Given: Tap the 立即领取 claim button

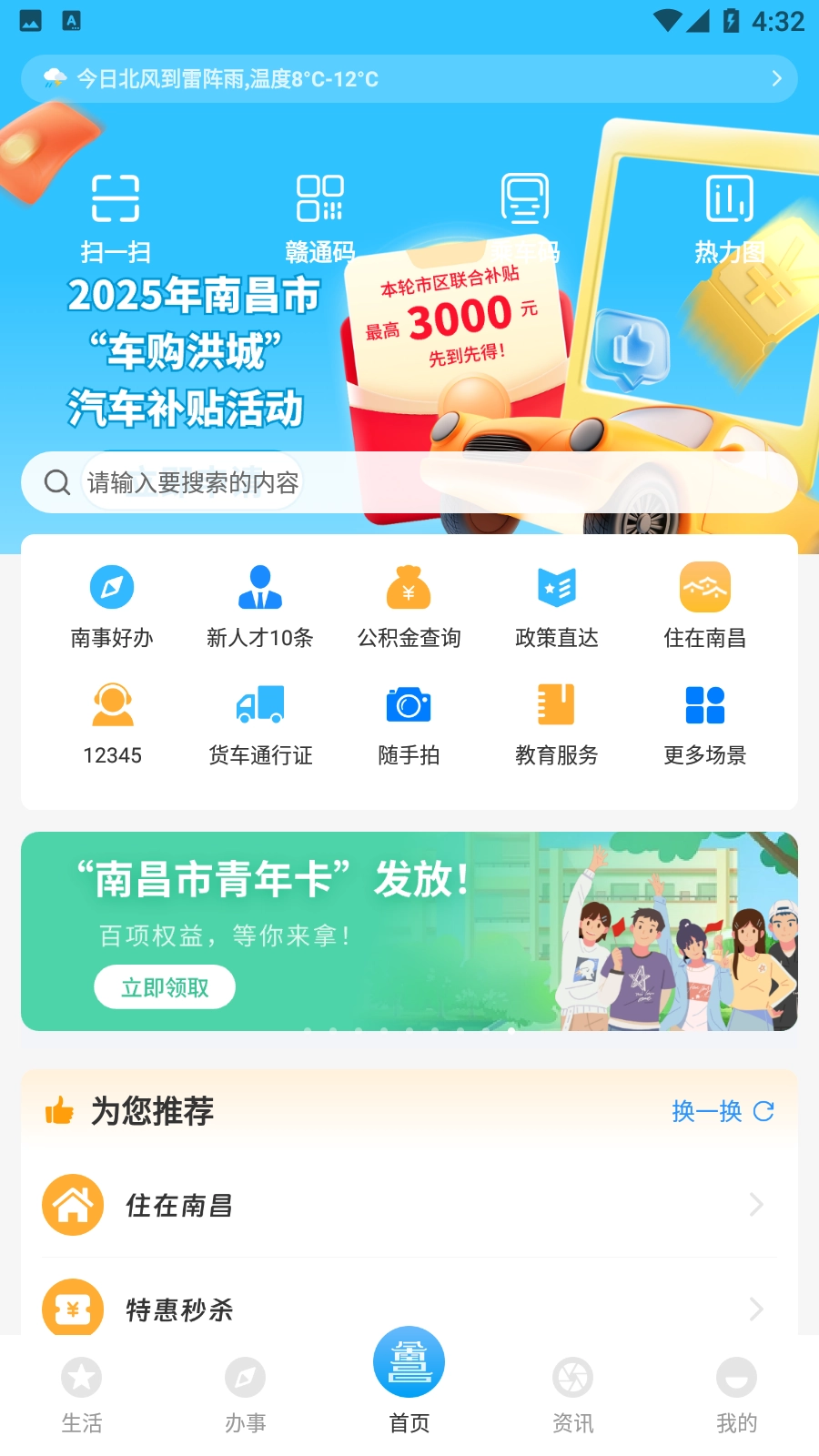Looking at the screenshot, I should [x=164, y=986].
